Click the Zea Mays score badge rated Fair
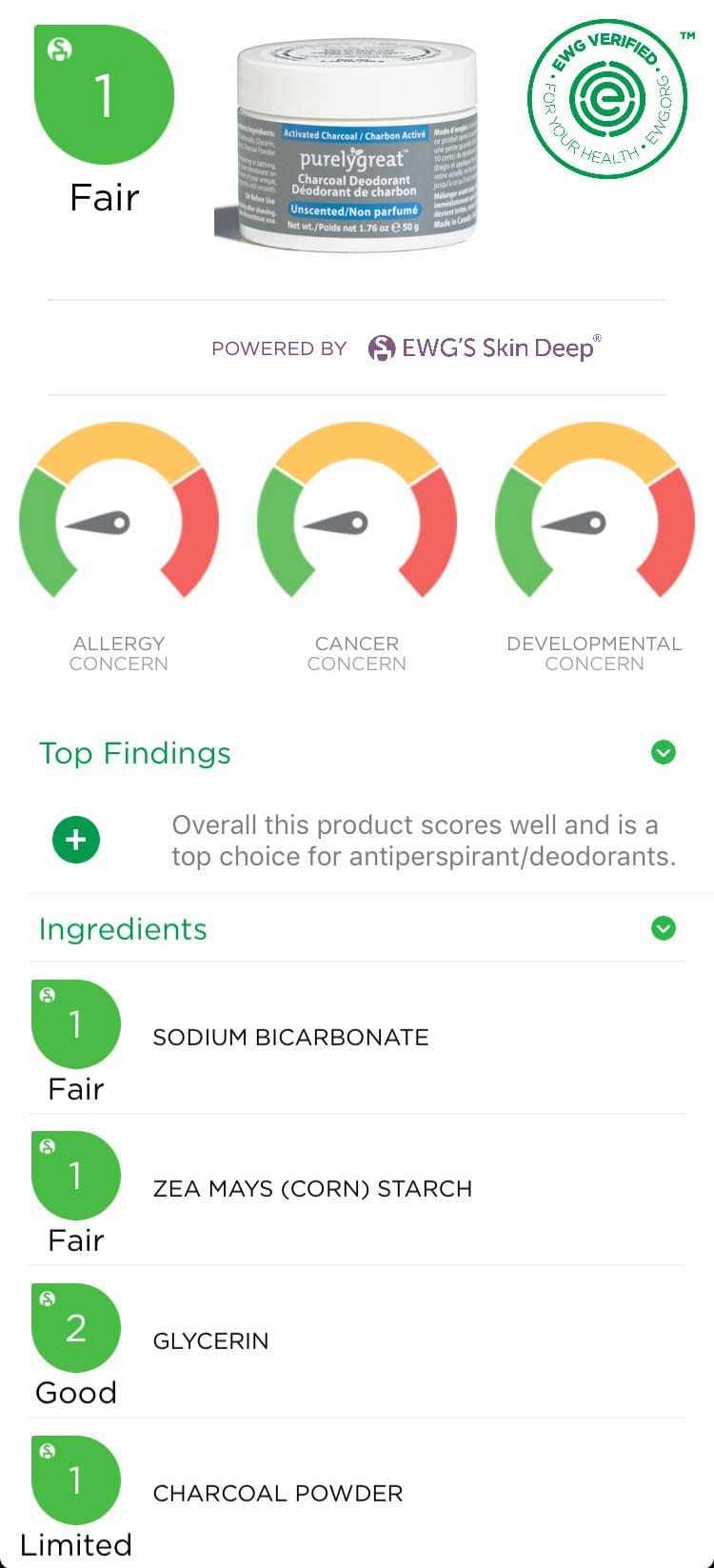This screenshot has width=714, height=1568. 76,1176
